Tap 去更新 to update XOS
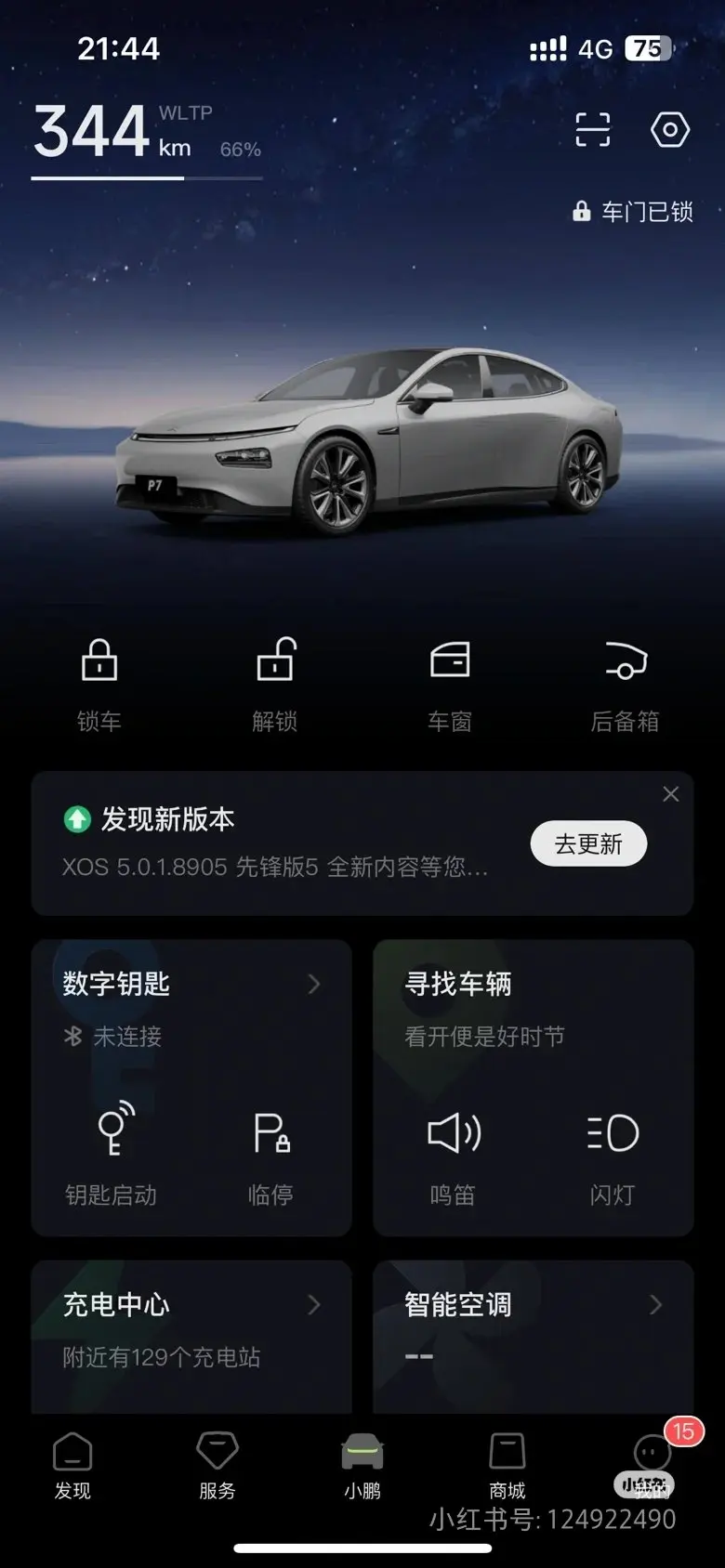Image resolution: width=725 pixels, height=1568 pixels. point(588,843)
